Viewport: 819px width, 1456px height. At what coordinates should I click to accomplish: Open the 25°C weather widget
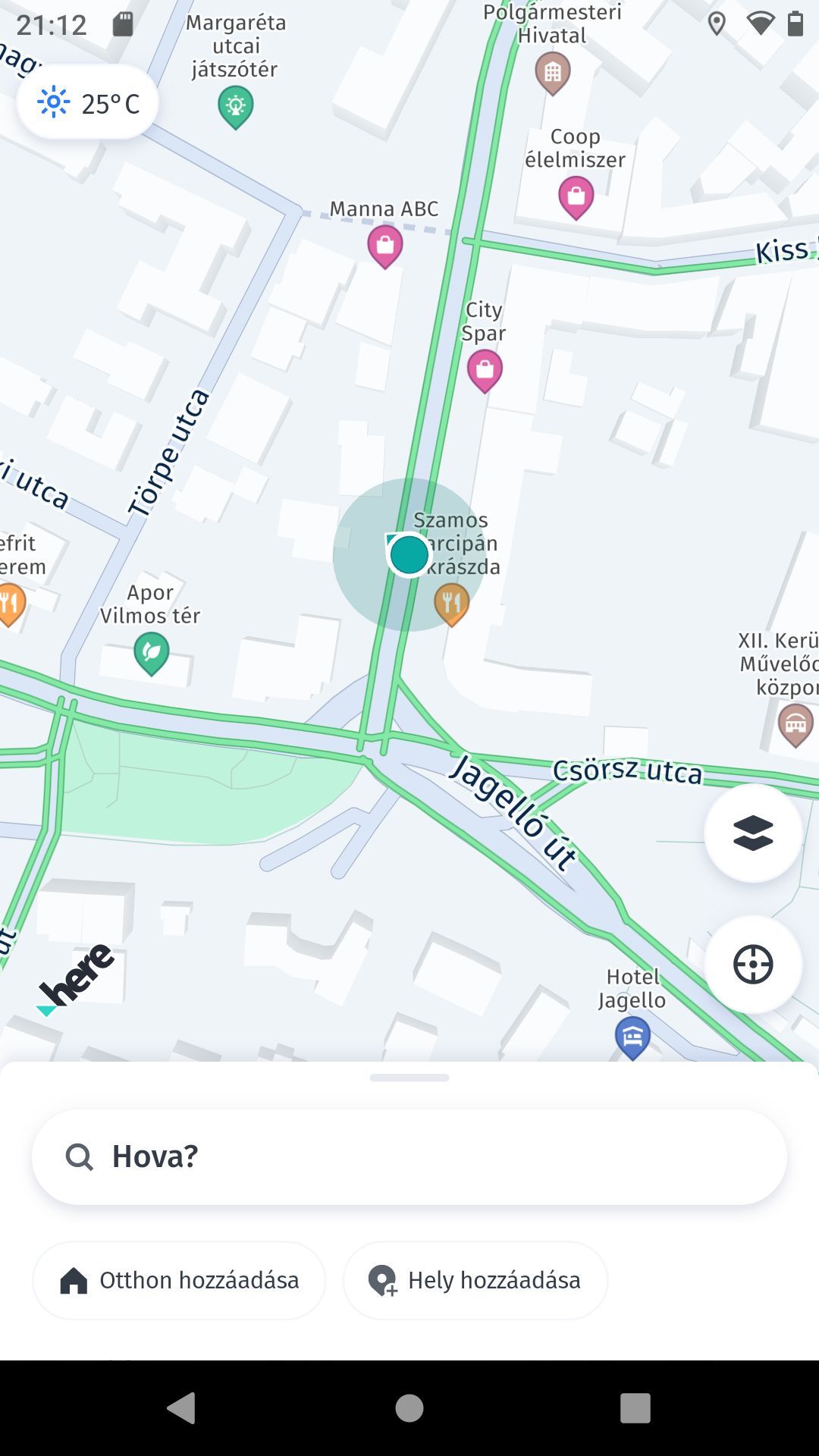pos(88,102)
